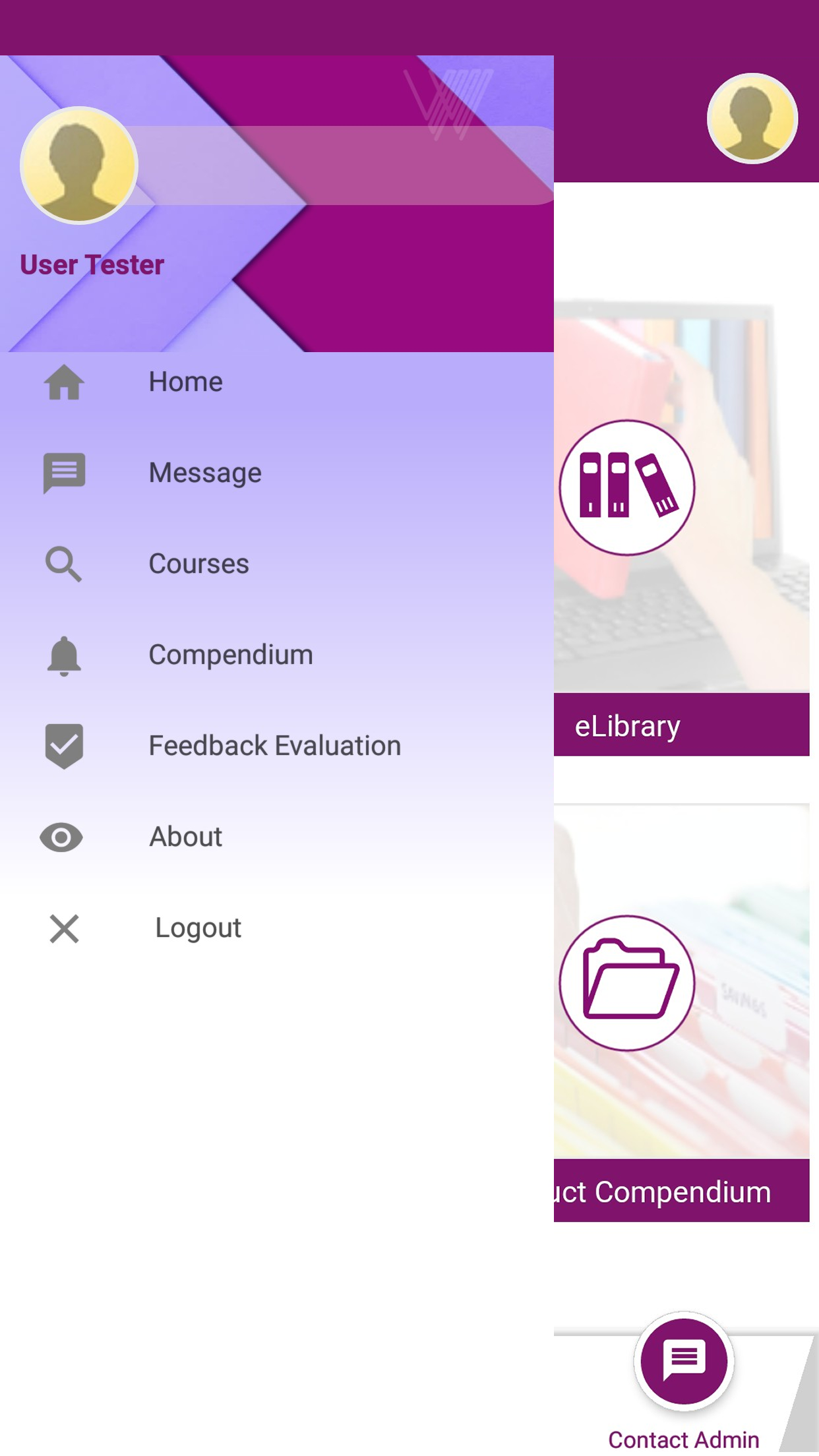819x1456 pixels.
Task: Tap the Logout menu entry
Action: [197, 928]
